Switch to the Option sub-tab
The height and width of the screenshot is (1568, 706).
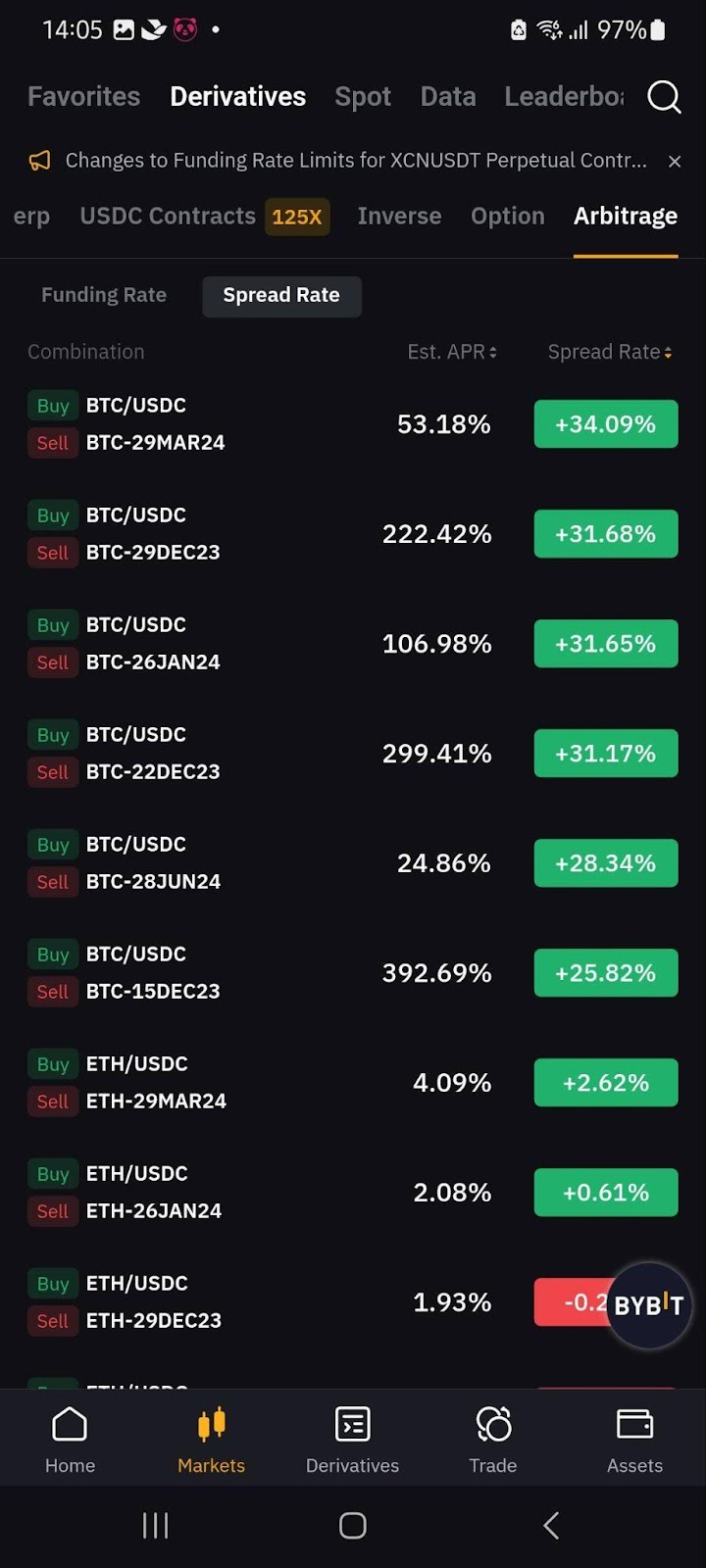click(x=507, y=217)
